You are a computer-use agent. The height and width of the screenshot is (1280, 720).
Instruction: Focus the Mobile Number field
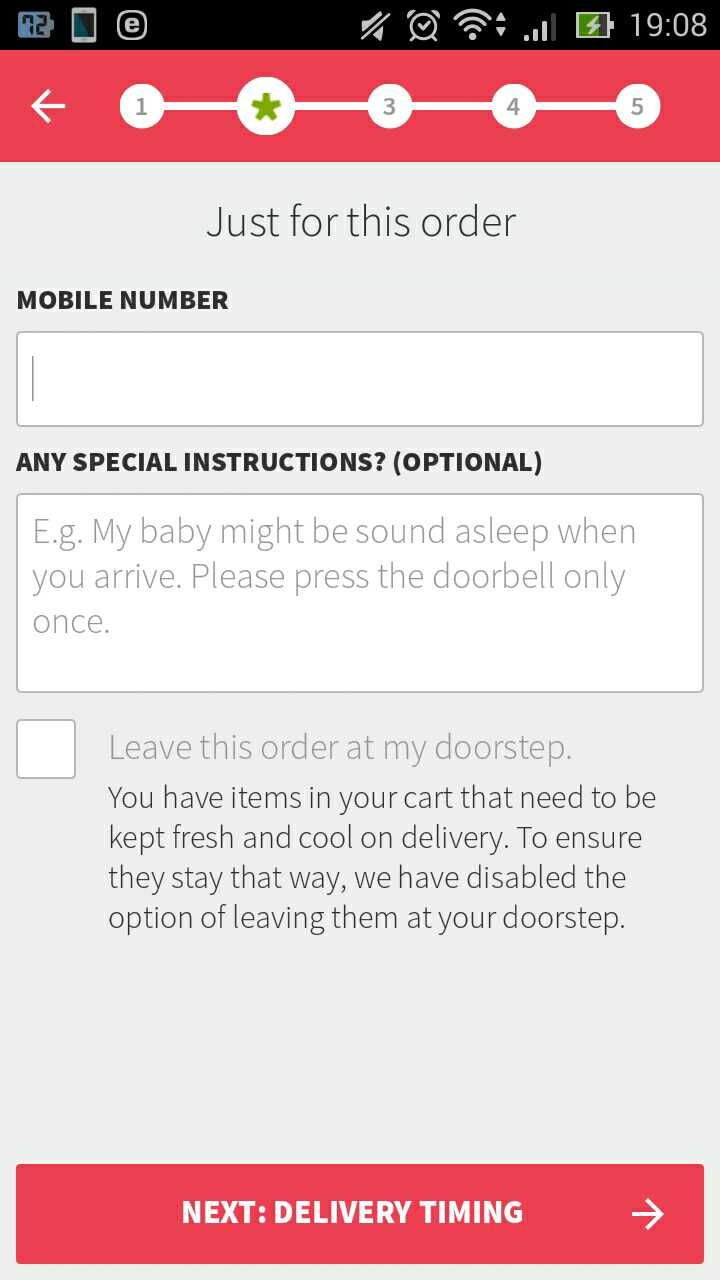360,379
